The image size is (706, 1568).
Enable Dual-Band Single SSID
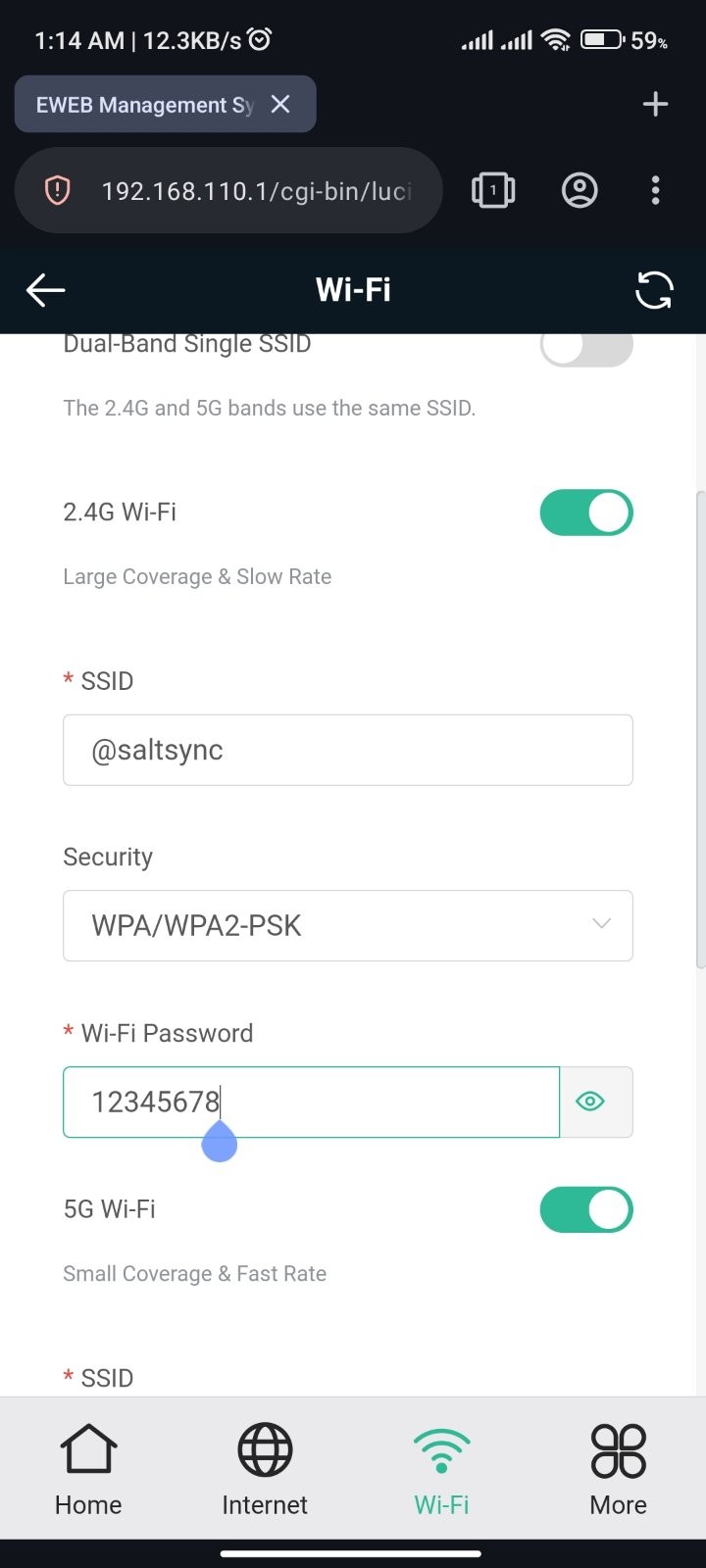pyautogui.click(x=586, y=347)
